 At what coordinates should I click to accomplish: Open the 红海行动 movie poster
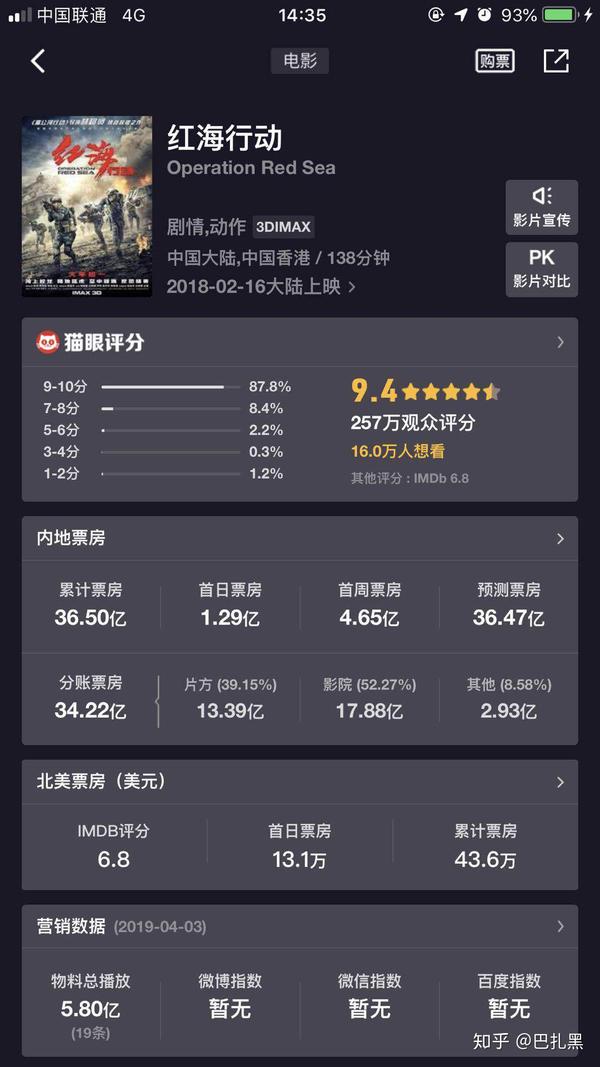(87, 206)
